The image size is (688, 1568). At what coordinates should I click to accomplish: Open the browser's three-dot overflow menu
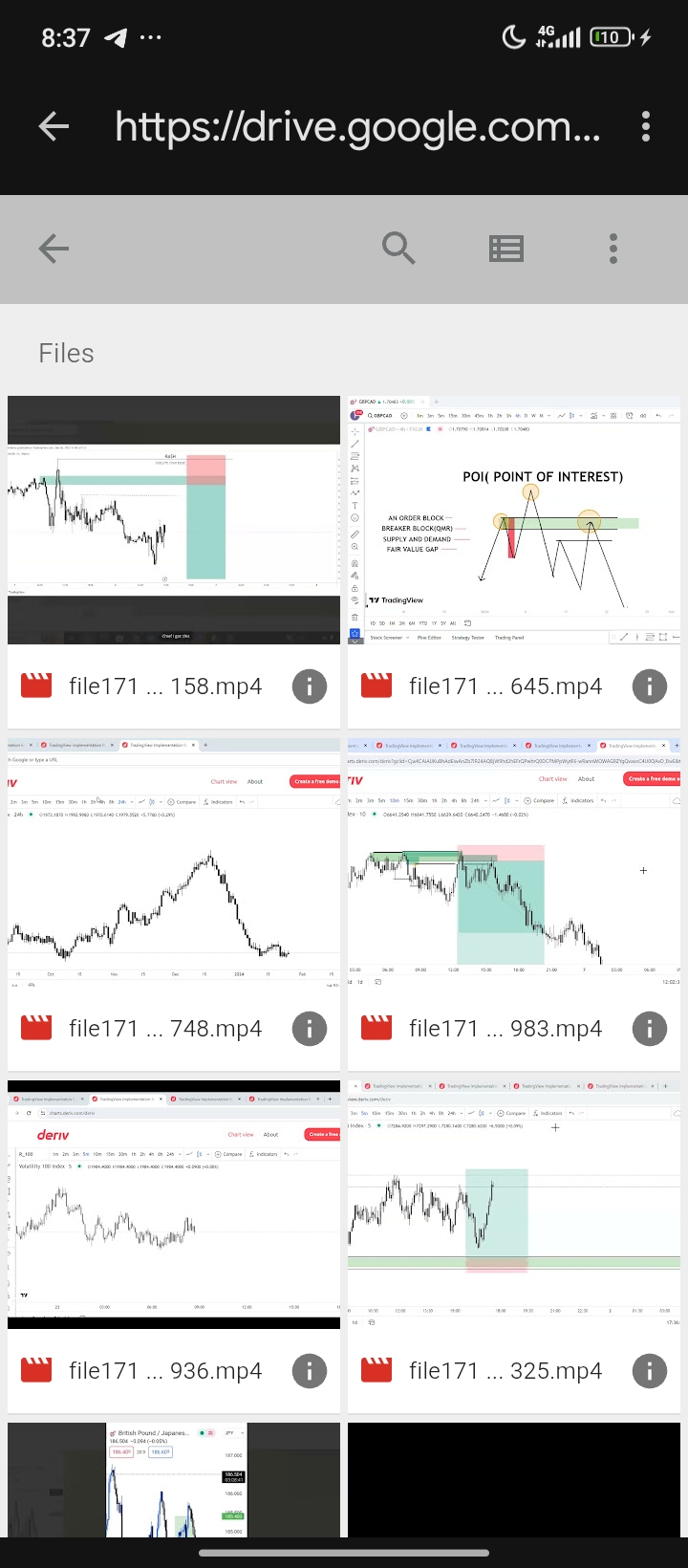pos(647,126)
